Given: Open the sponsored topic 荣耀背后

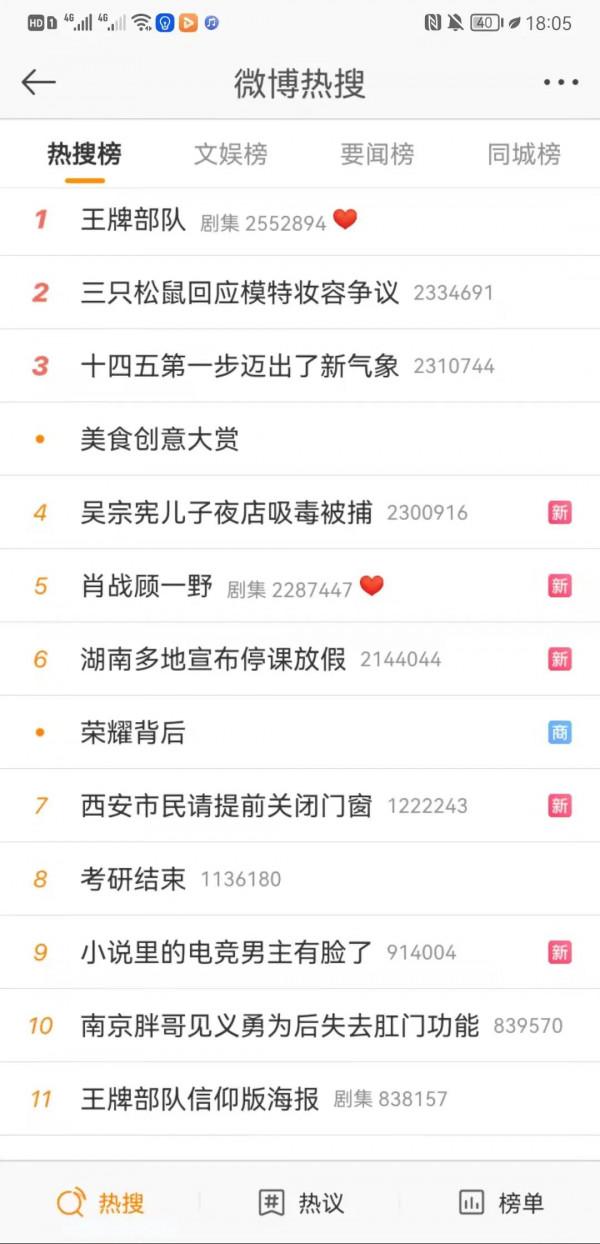Looking at the screenshot, I should (133, 732).
